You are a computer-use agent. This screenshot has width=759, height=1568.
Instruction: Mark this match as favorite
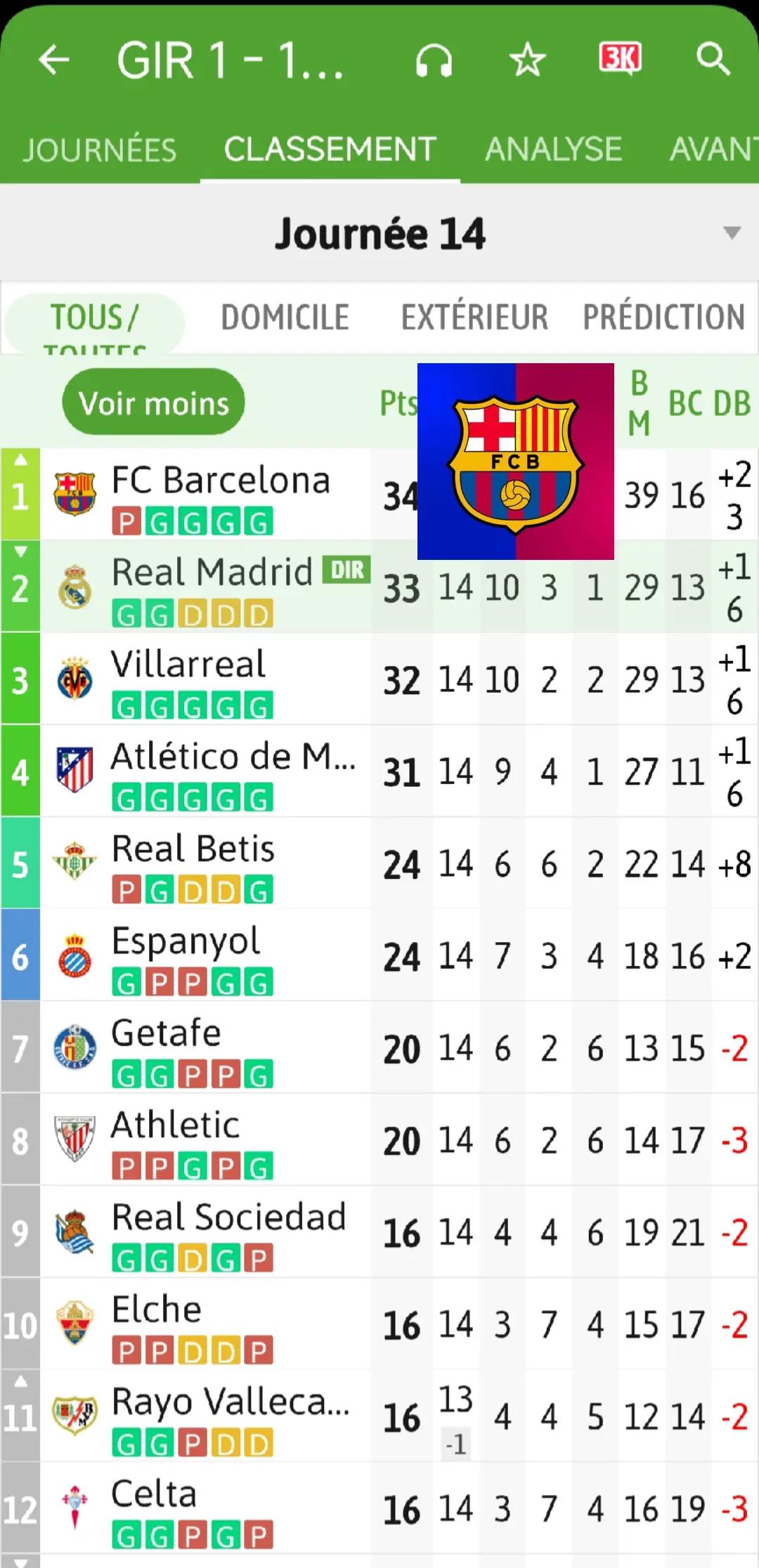click(x=527, y=61)
